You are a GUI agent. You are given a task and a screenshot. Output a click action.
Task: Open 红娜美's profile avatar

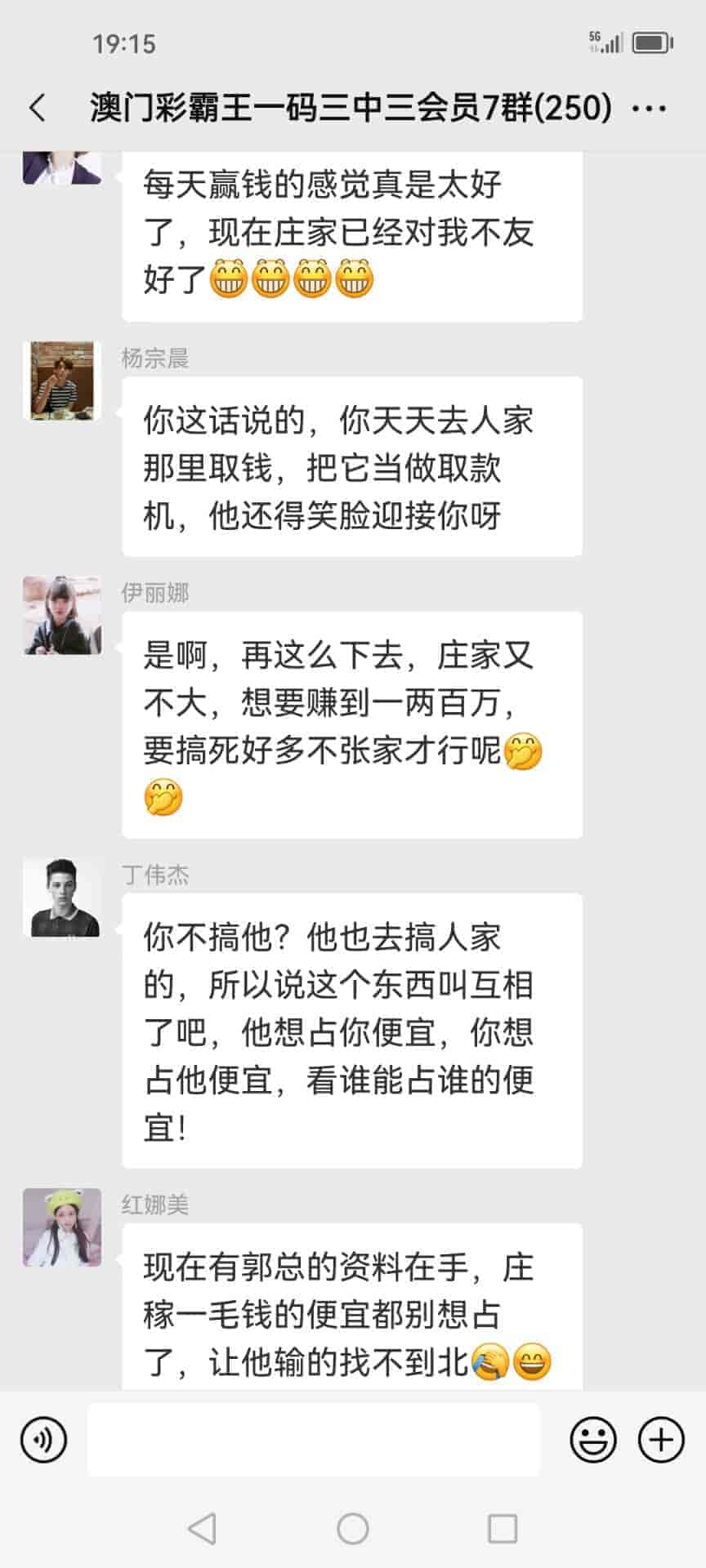click(x=62, y=1227)
